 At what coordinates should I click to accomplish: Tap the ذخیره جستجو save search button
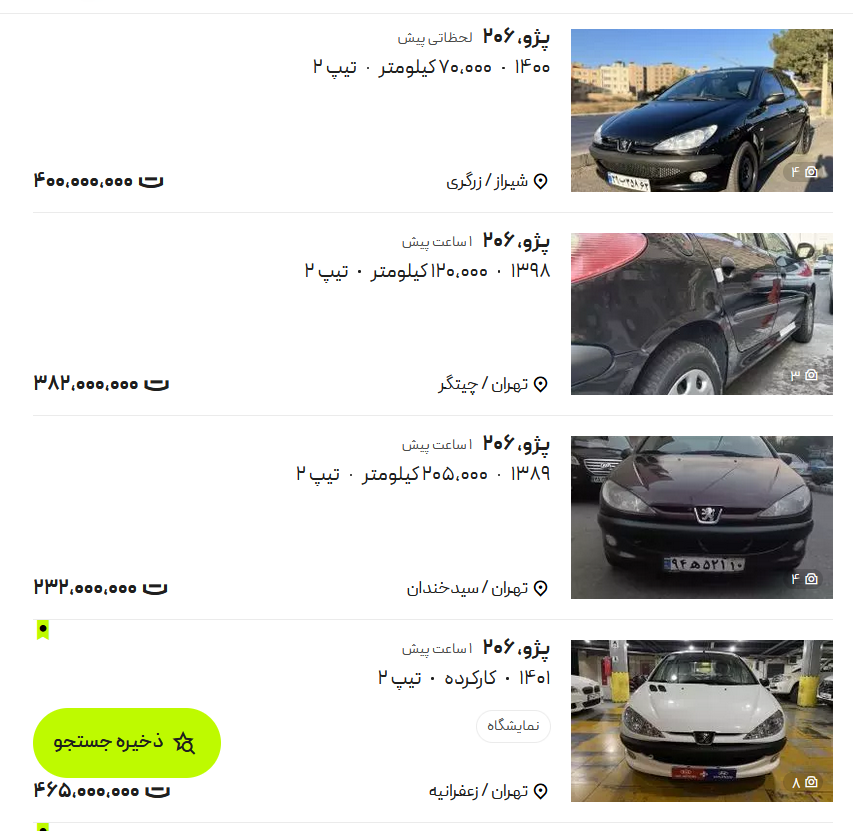[x=127, y=742]
